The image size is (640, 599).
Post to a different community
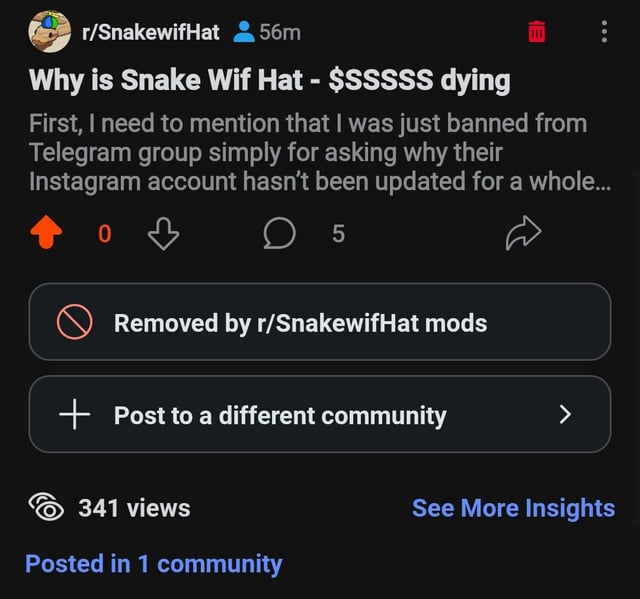click(x=319, y=414)
